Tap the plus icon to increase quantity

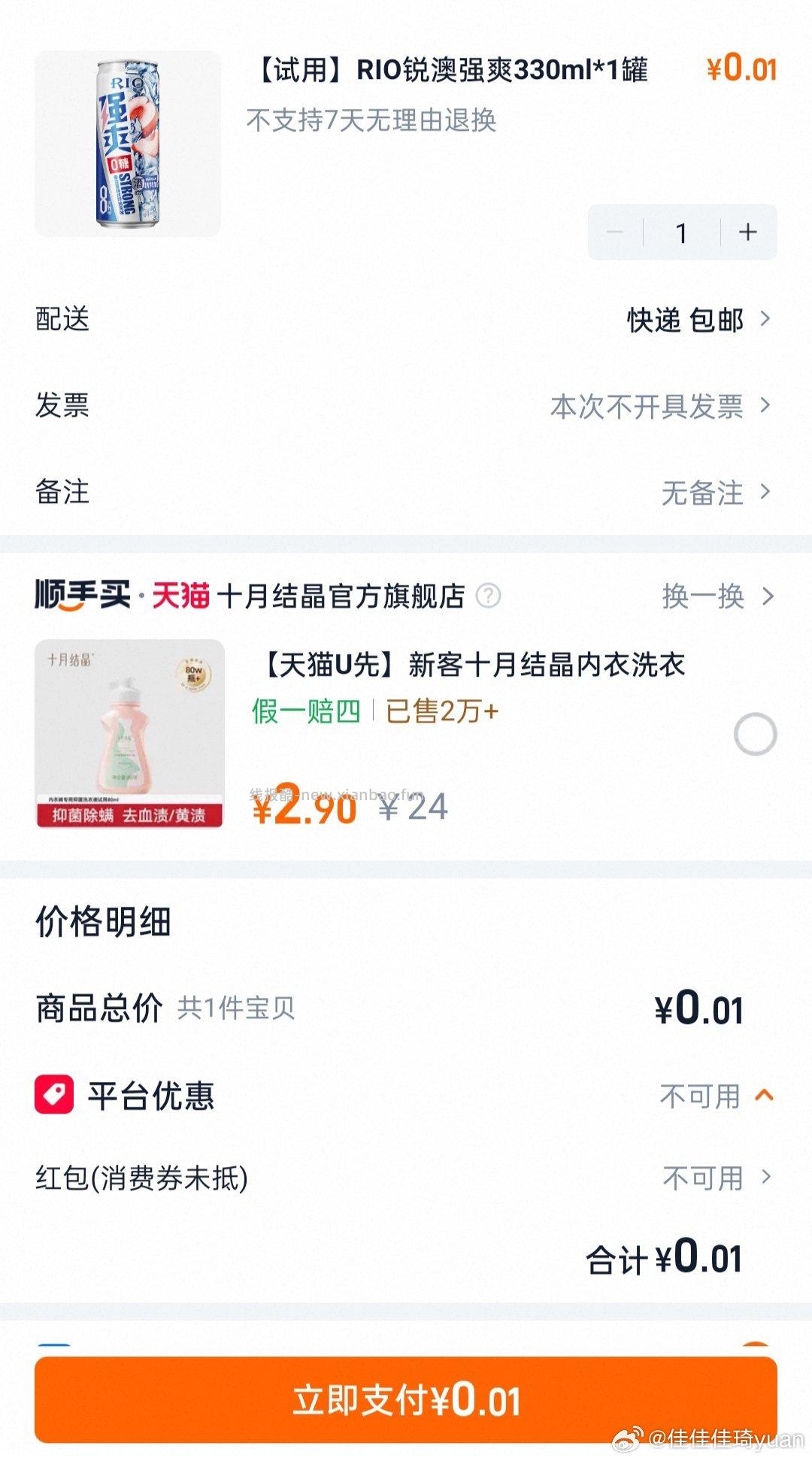click(x=748, y=232)
